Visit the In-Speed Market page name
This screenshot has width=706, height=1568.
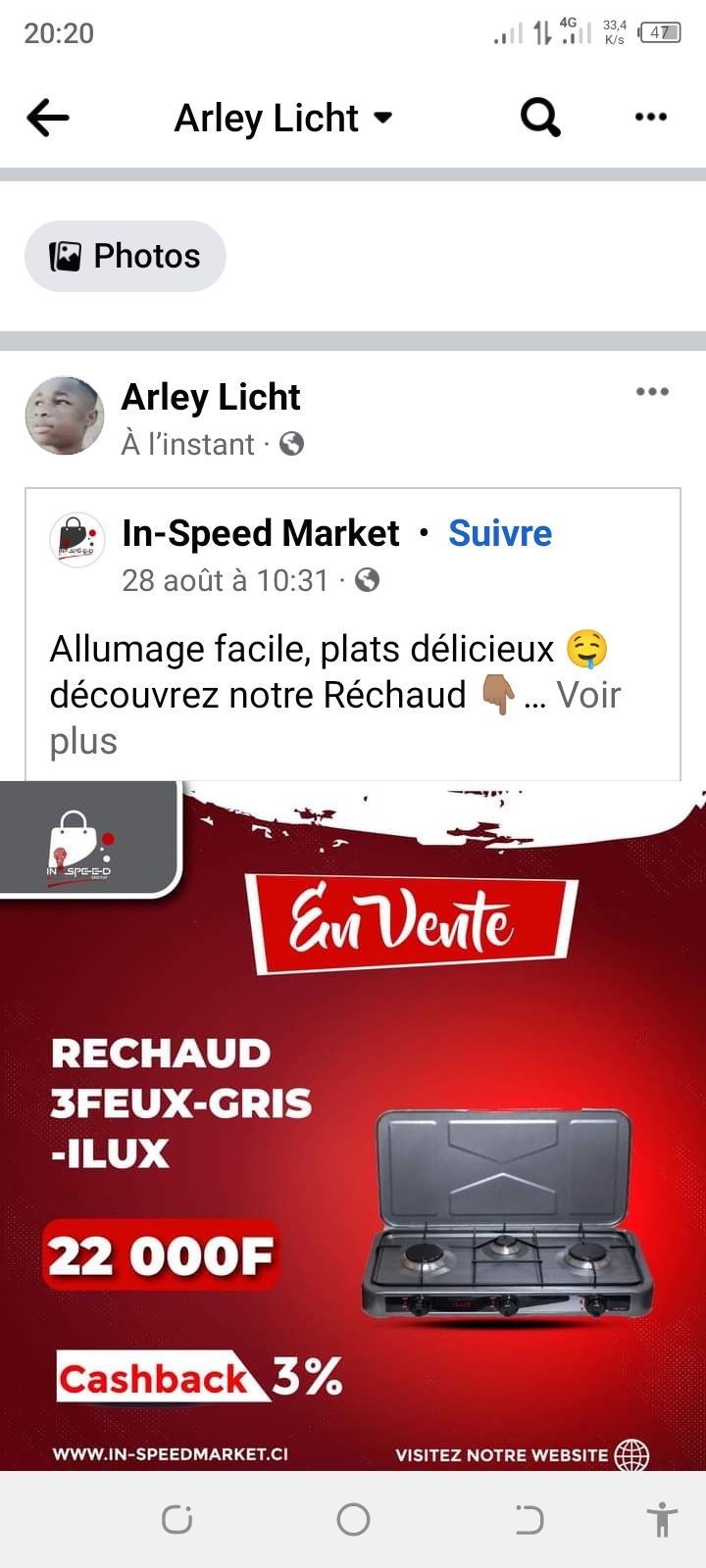tap(260, 534)
